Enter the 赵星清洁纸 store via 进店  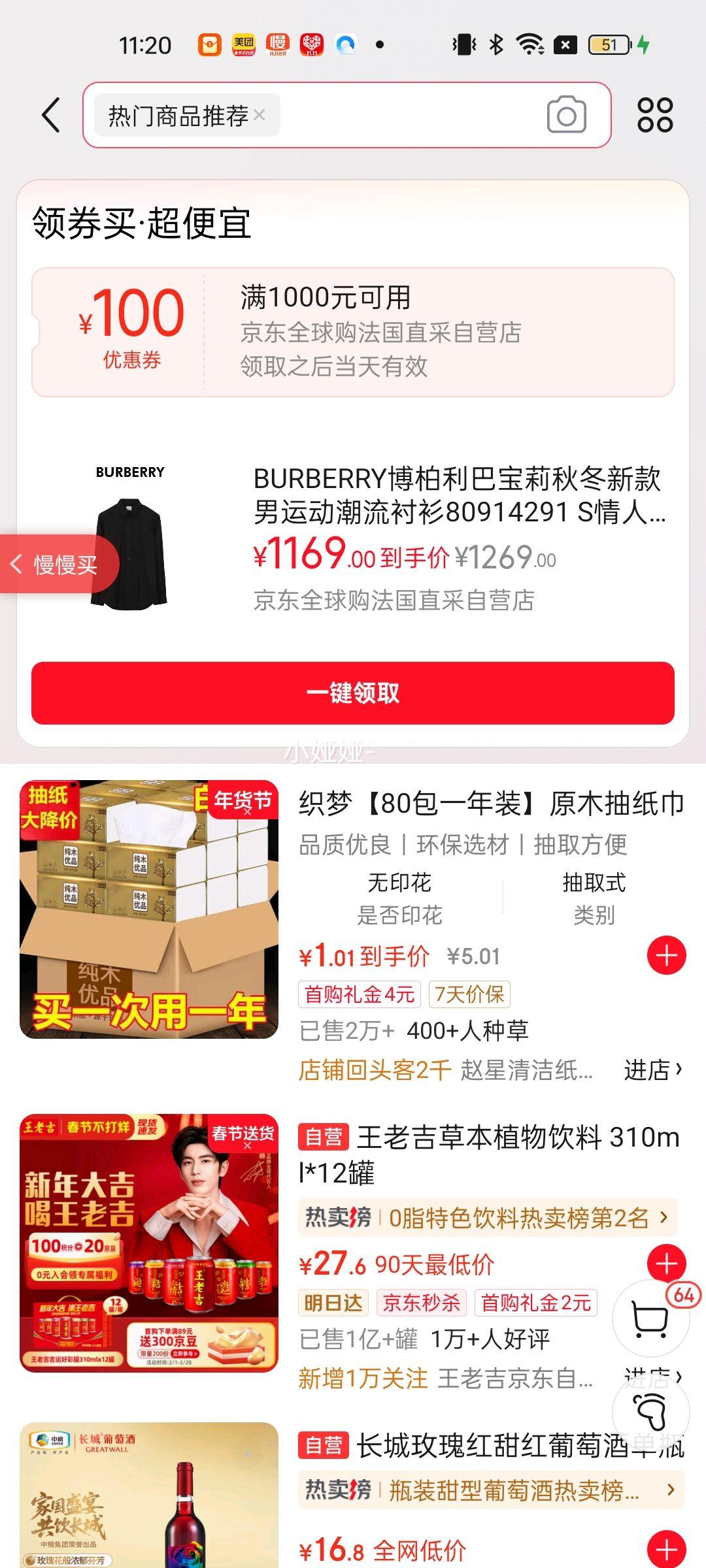(x=652, y=1070)
